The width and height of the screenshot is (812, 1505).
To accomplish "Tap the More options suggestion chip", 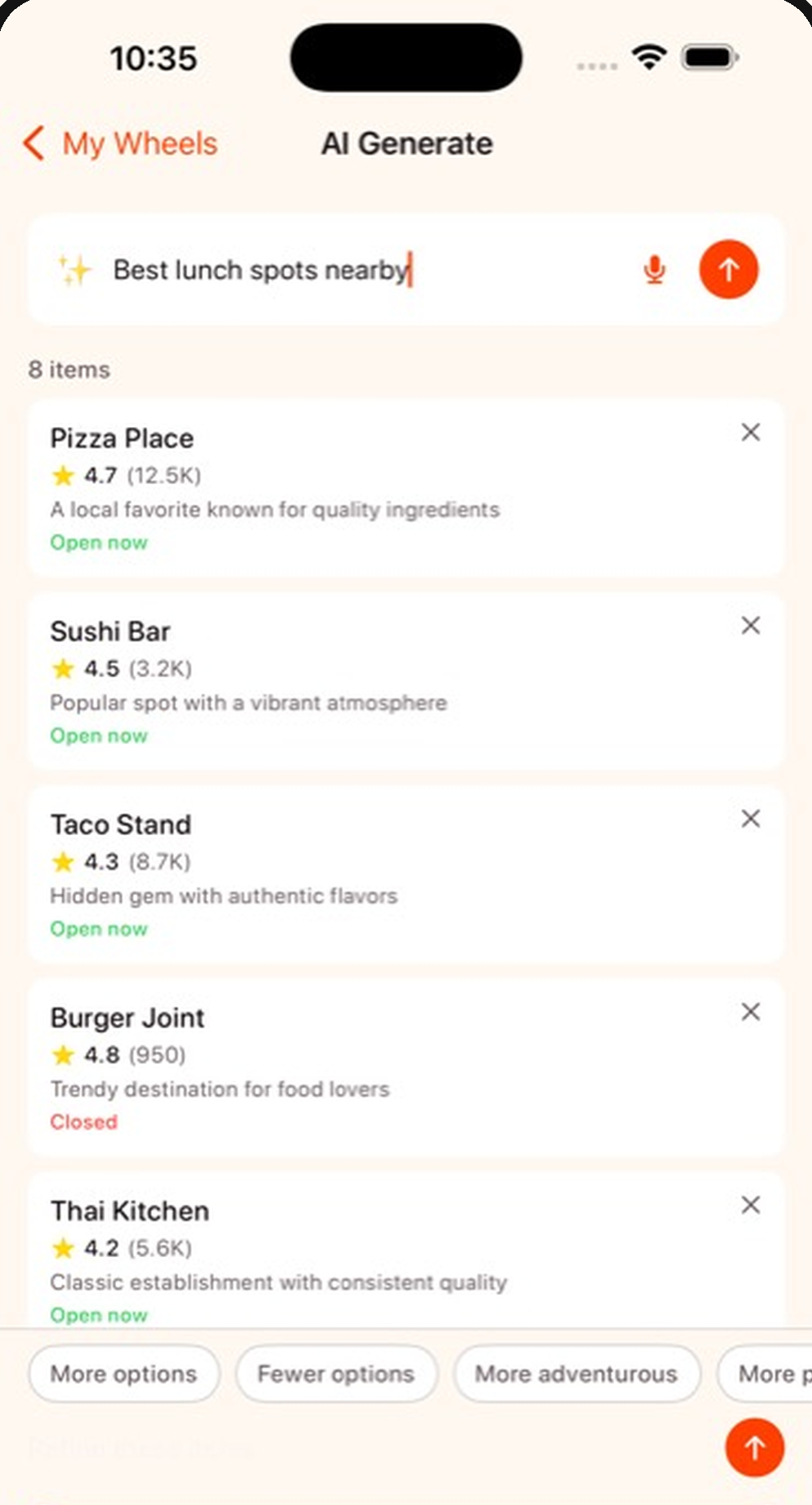I will tap(123, 1373).
